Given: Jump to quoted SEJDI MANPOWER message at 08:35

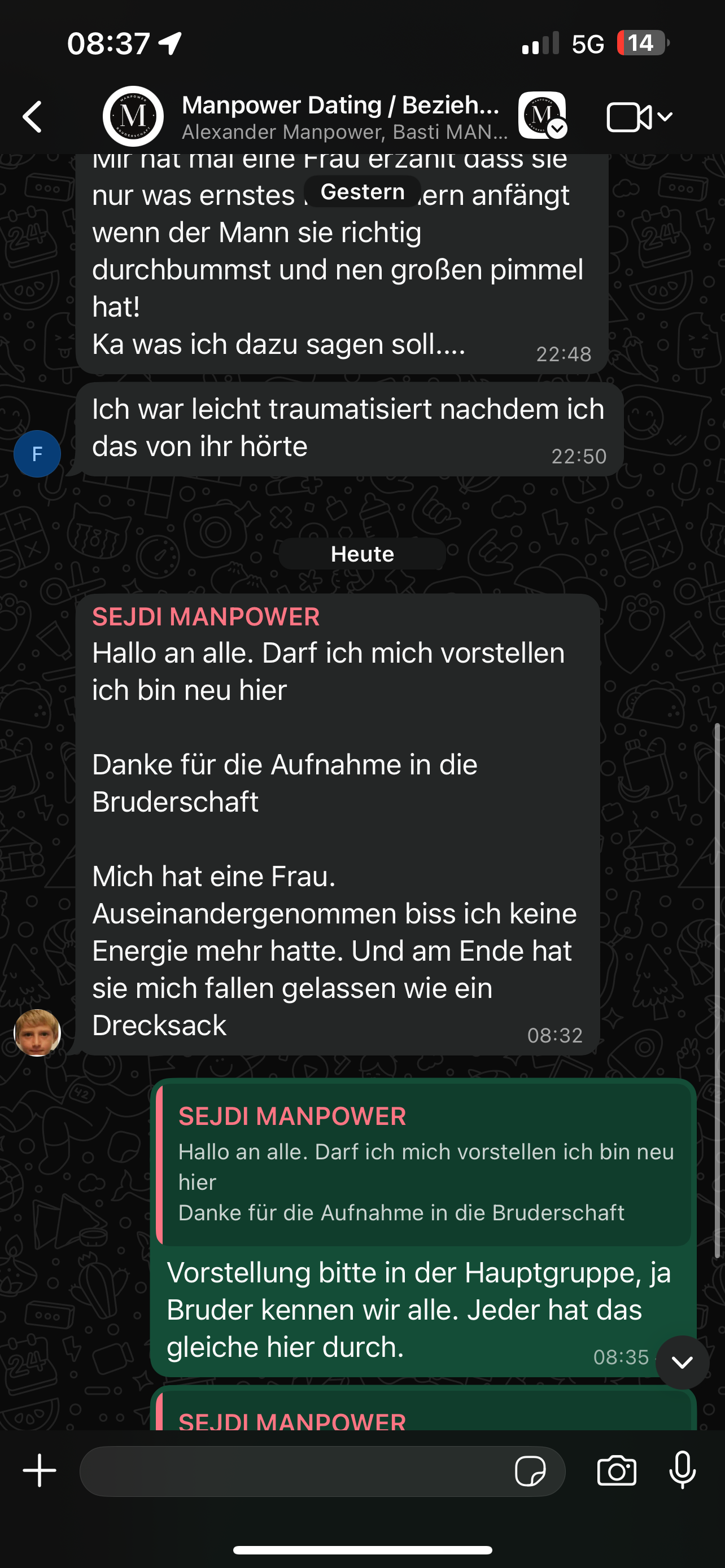Looking at the screenshot, I should point(423,1164).
